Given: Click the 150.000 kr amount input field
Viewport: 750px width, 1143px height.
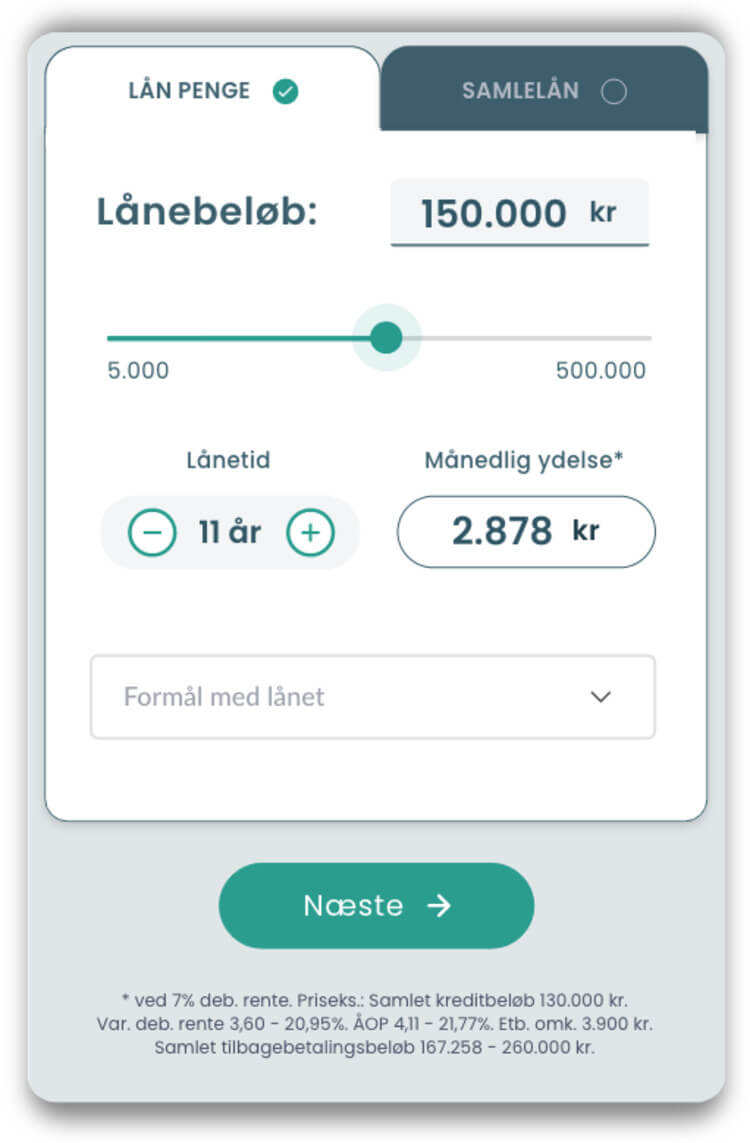Looking at the screenshot, I should 520,212.
